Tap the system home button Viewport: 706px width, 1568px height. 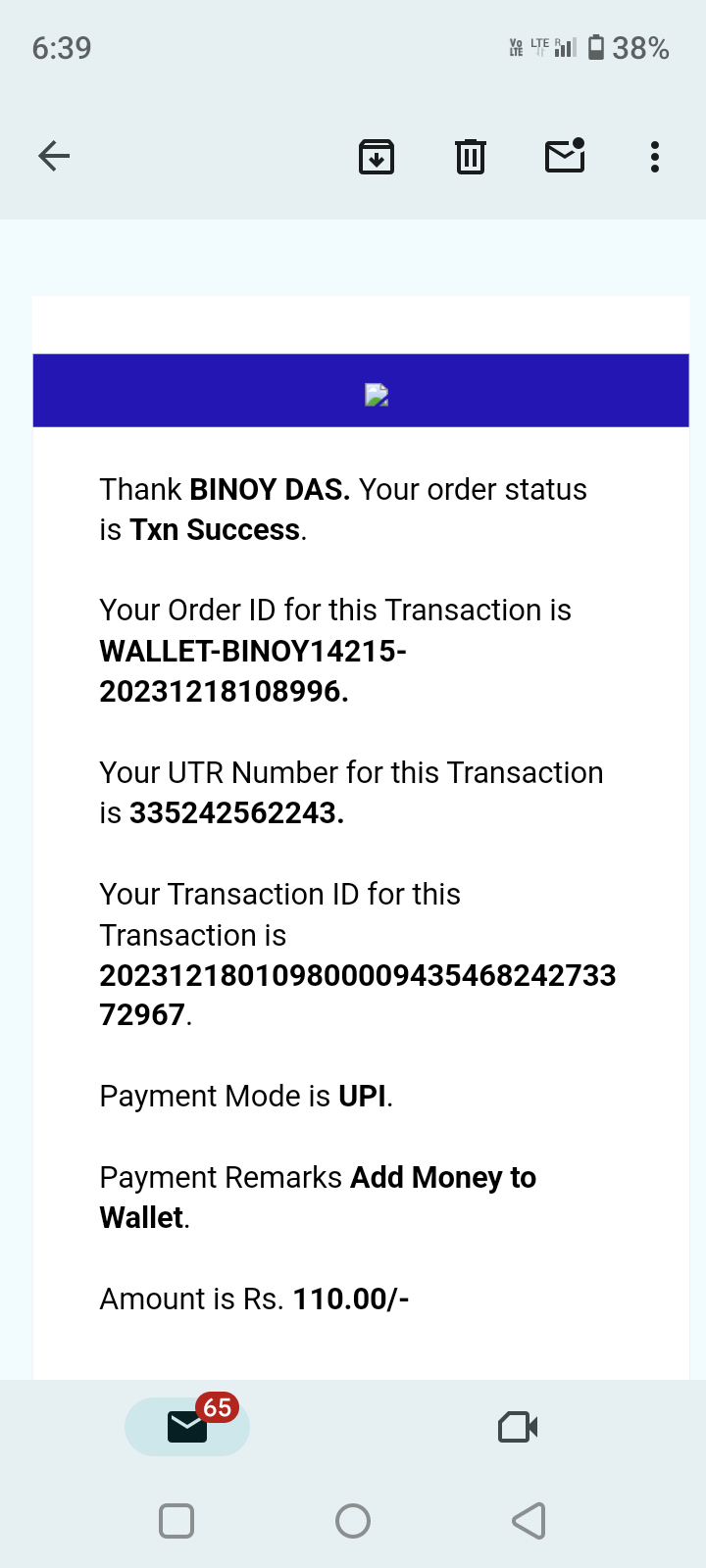pos(353,1521)
